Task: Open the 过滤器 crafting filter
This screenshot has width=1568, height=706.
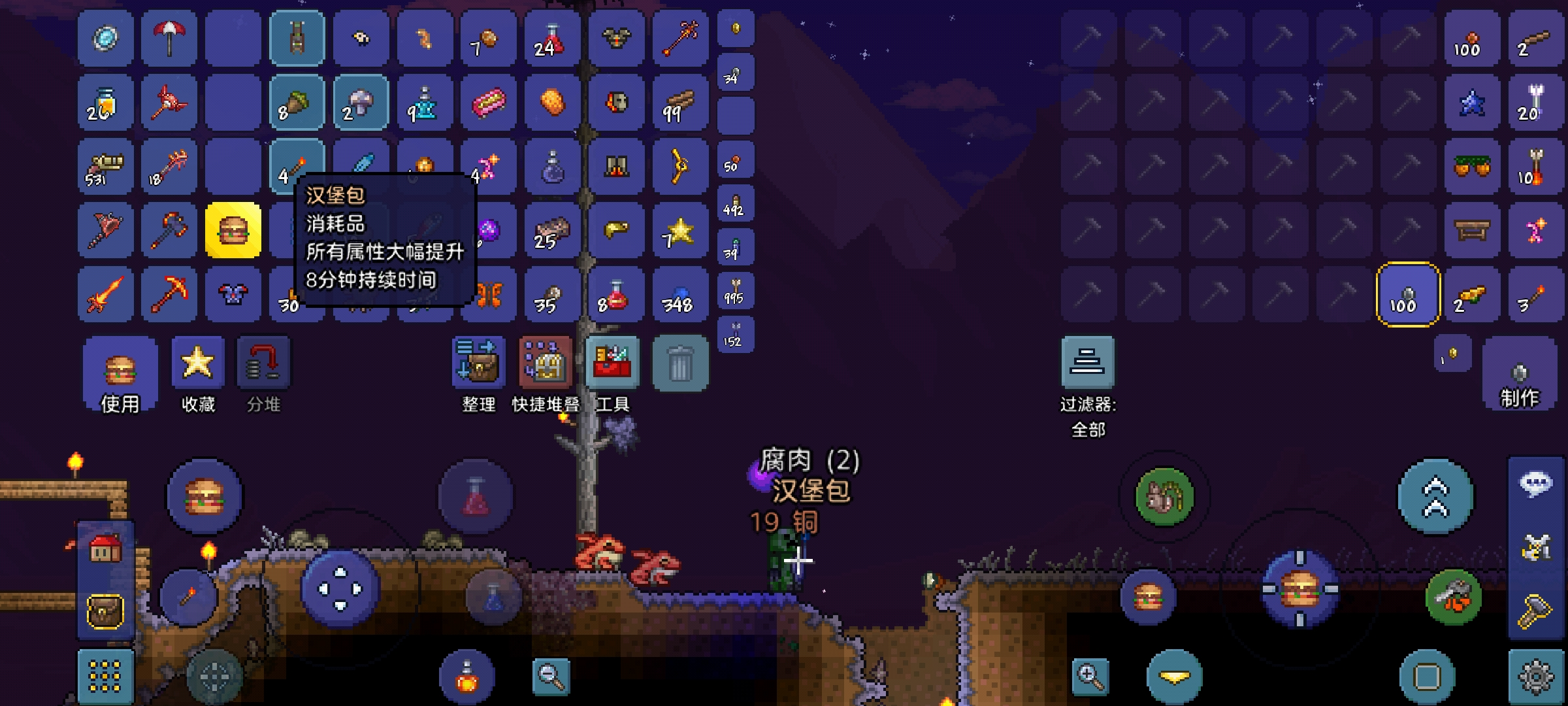Action: (x=1088, y=363)
